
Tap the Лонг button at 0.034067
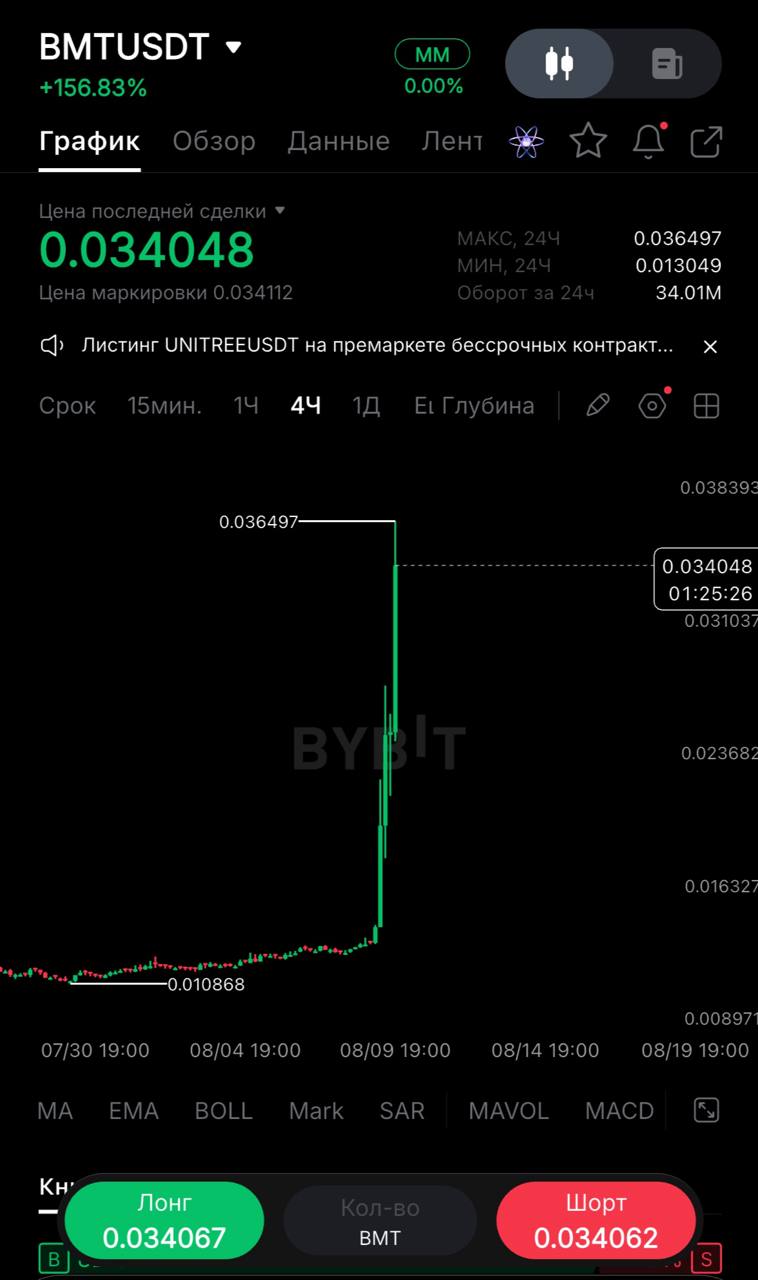(x=164, y=1221)
